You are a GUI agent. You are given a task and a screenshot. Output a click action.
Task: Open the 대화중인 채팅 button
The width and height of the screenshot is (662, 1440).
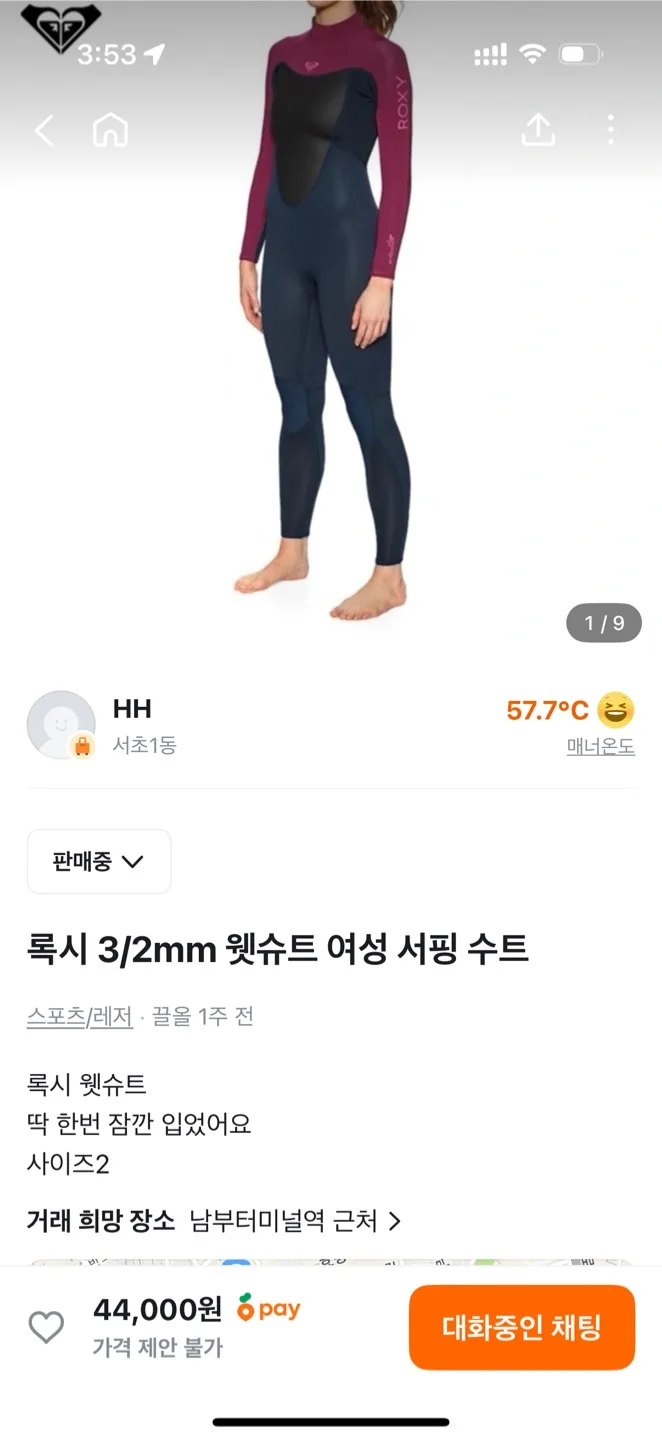click(x=521, y=1327)
